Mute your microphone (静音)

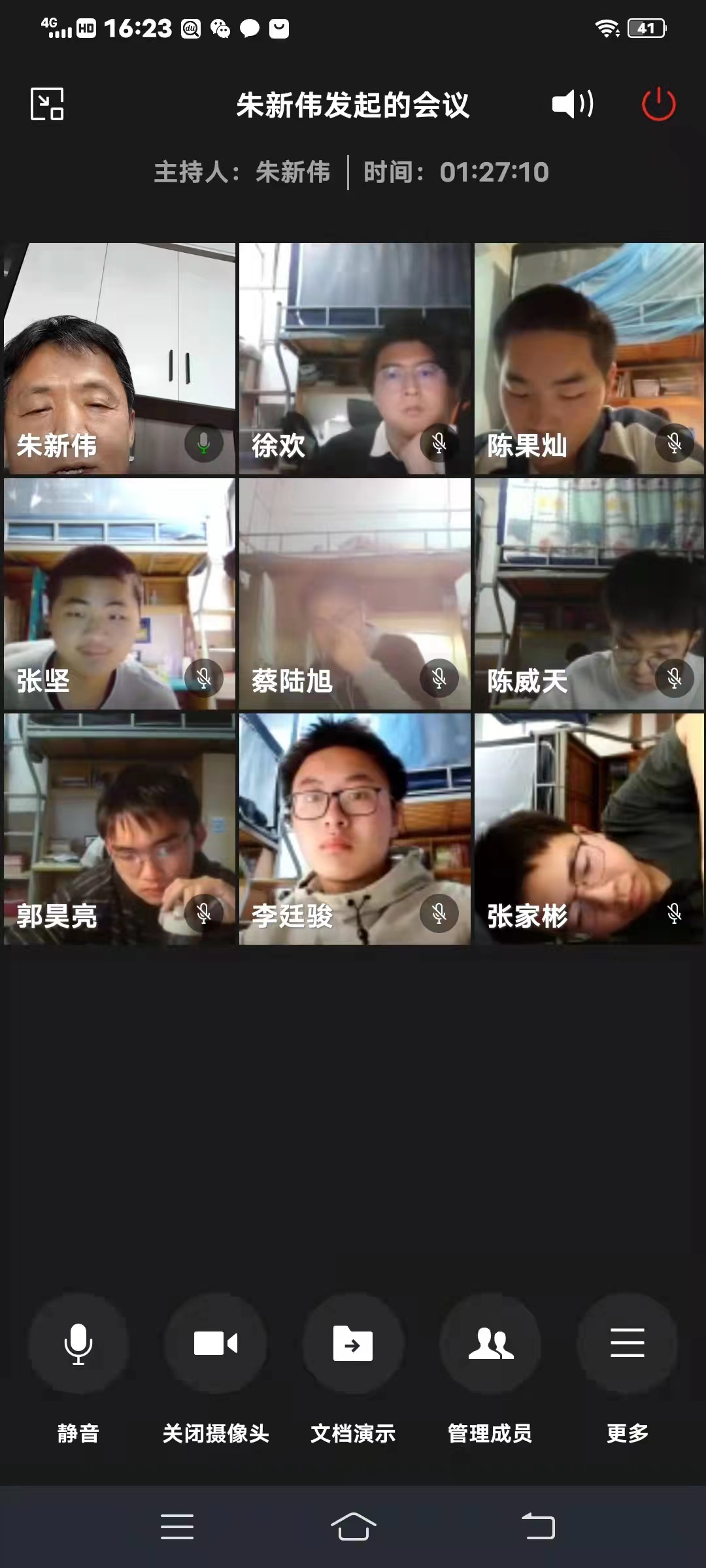point(78,1343)
